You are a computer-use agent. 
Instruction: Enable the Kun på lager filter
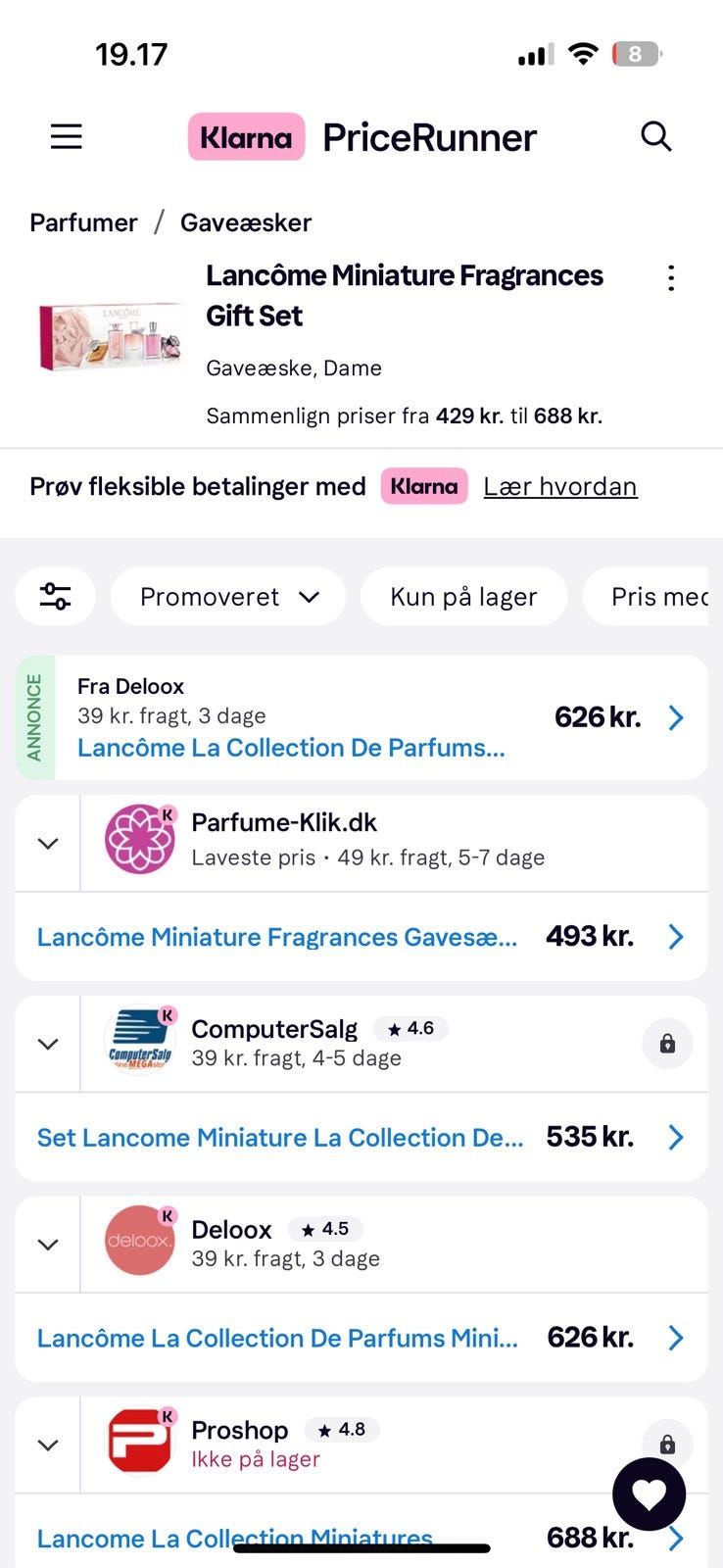463,596
